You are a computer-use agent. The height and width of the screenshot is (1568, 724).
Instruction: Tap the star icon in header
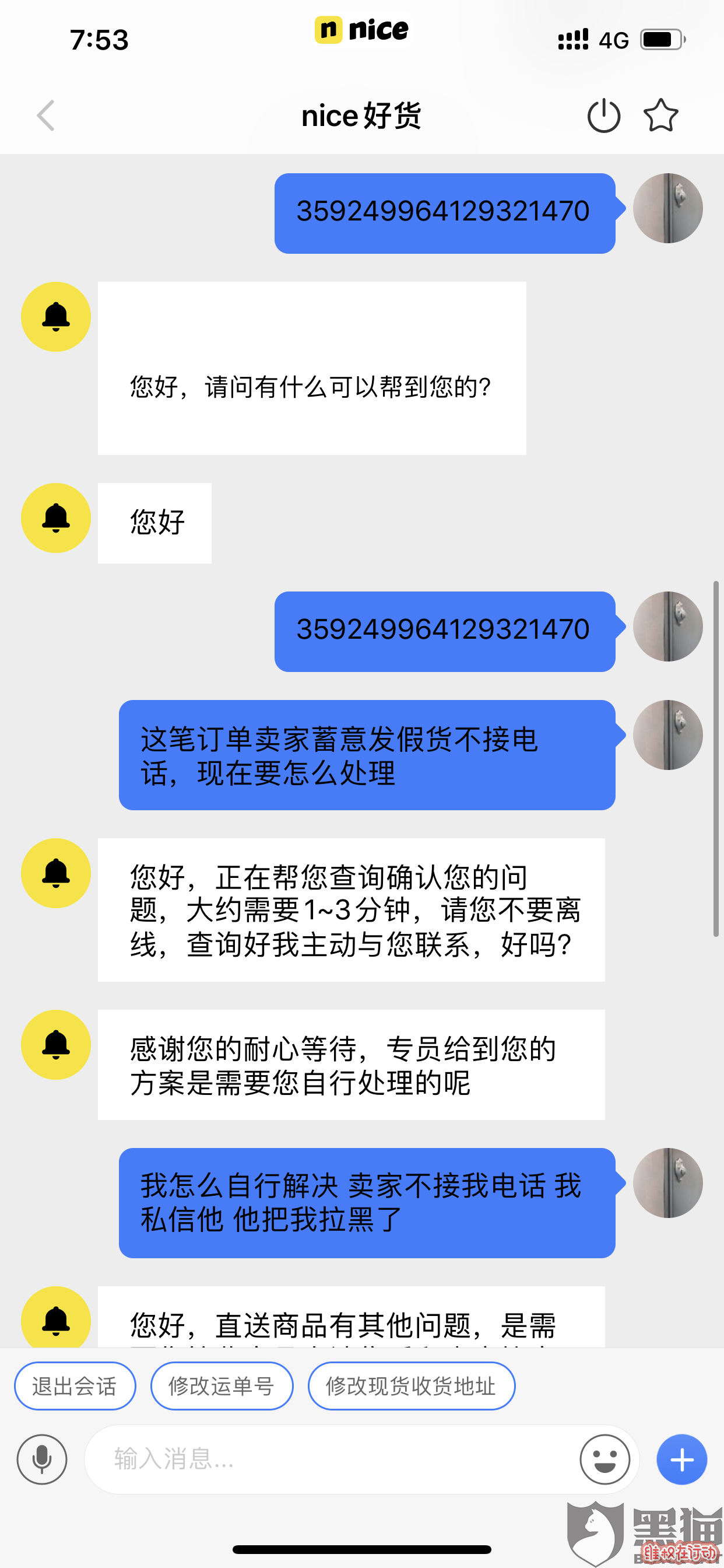point(660,116)
